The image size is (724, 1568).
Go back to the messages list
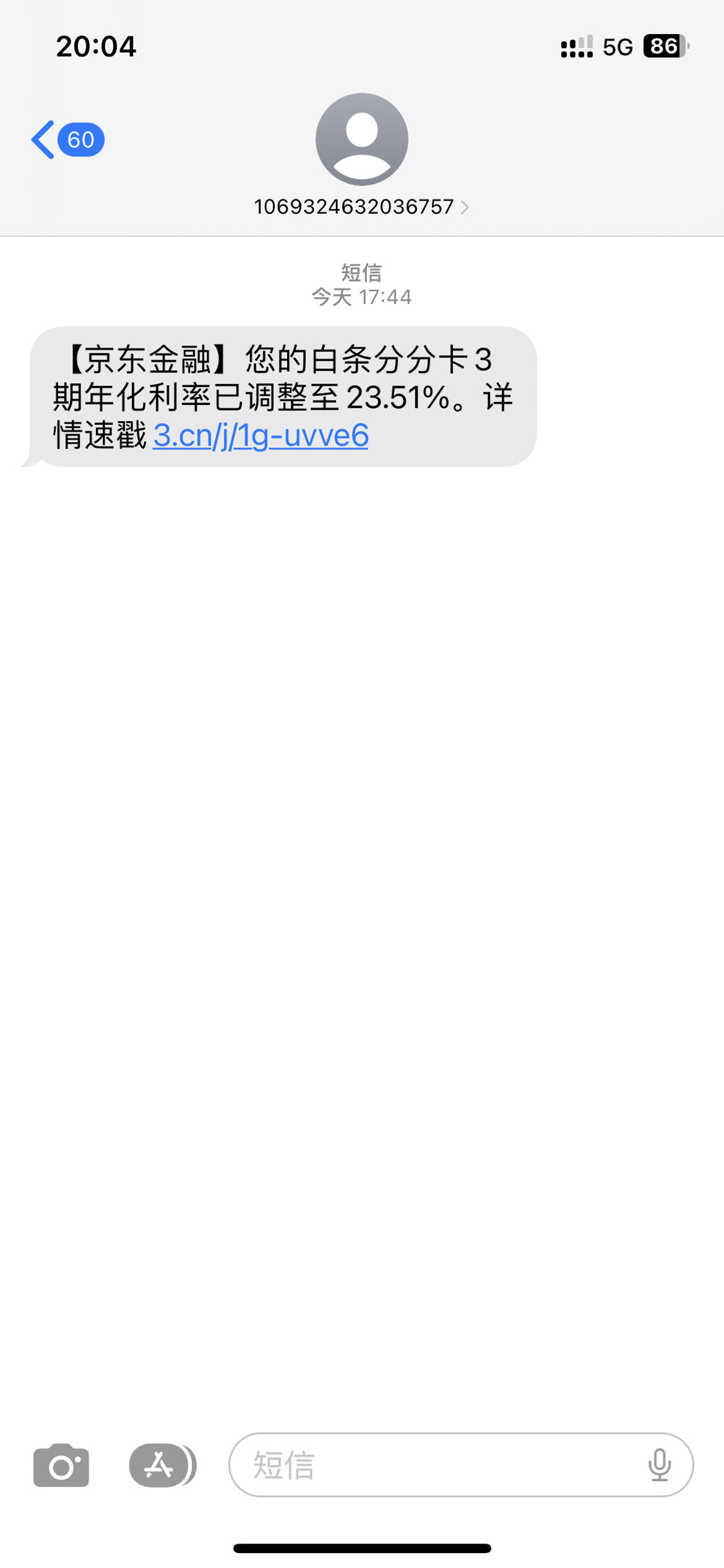tap(67, 139)
